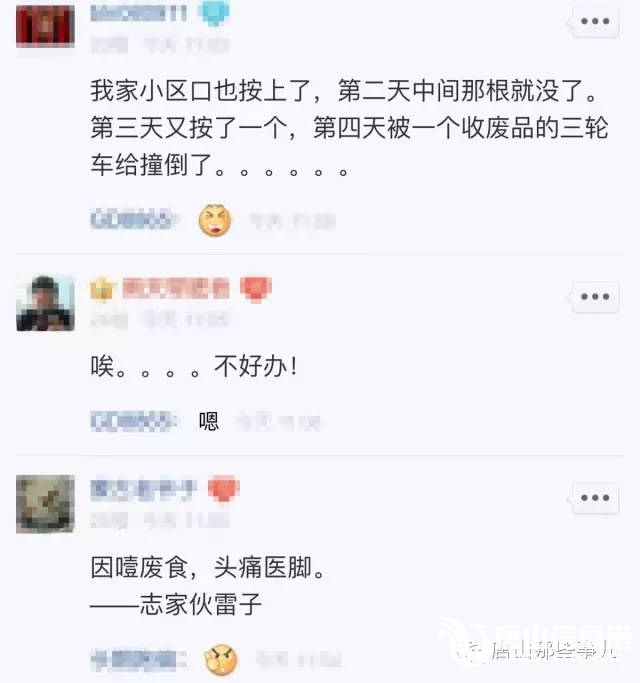Open the more options on the 因噎废食 comment

[x=597, y=497]
